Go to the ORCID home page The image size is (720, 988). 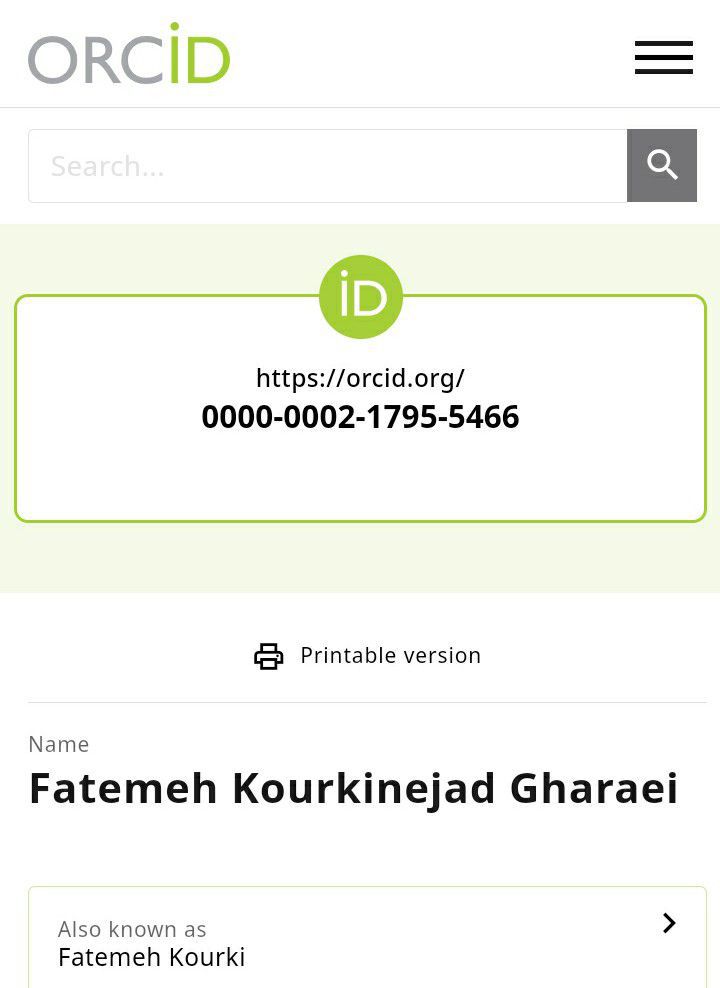pyautogui.click(x=129, y=55)
